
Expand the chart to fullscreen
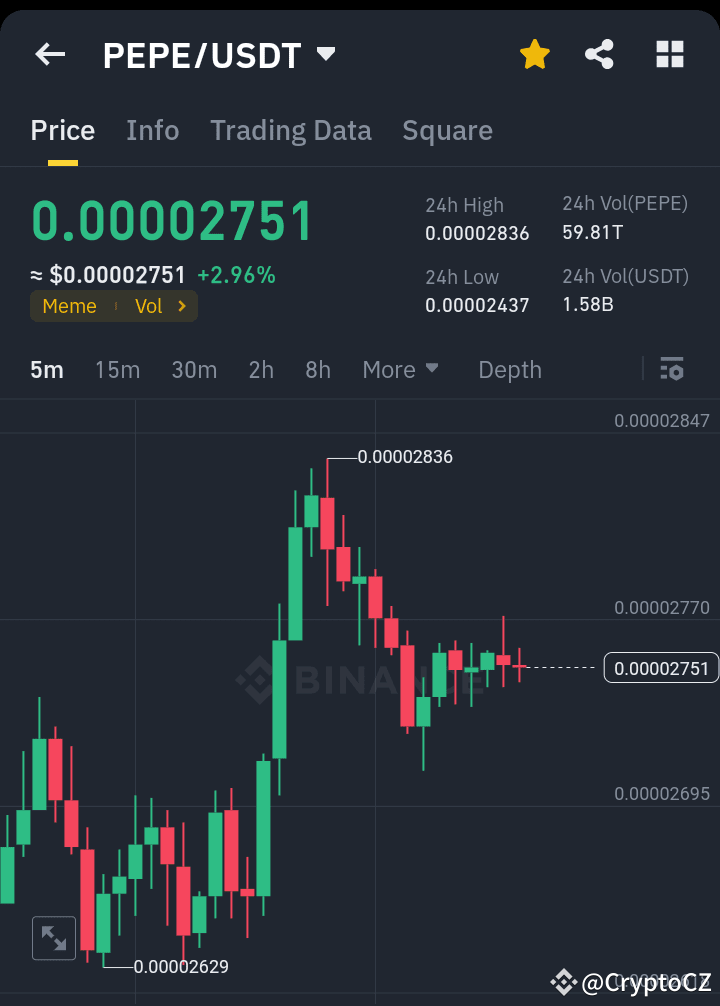coord(53,938)
